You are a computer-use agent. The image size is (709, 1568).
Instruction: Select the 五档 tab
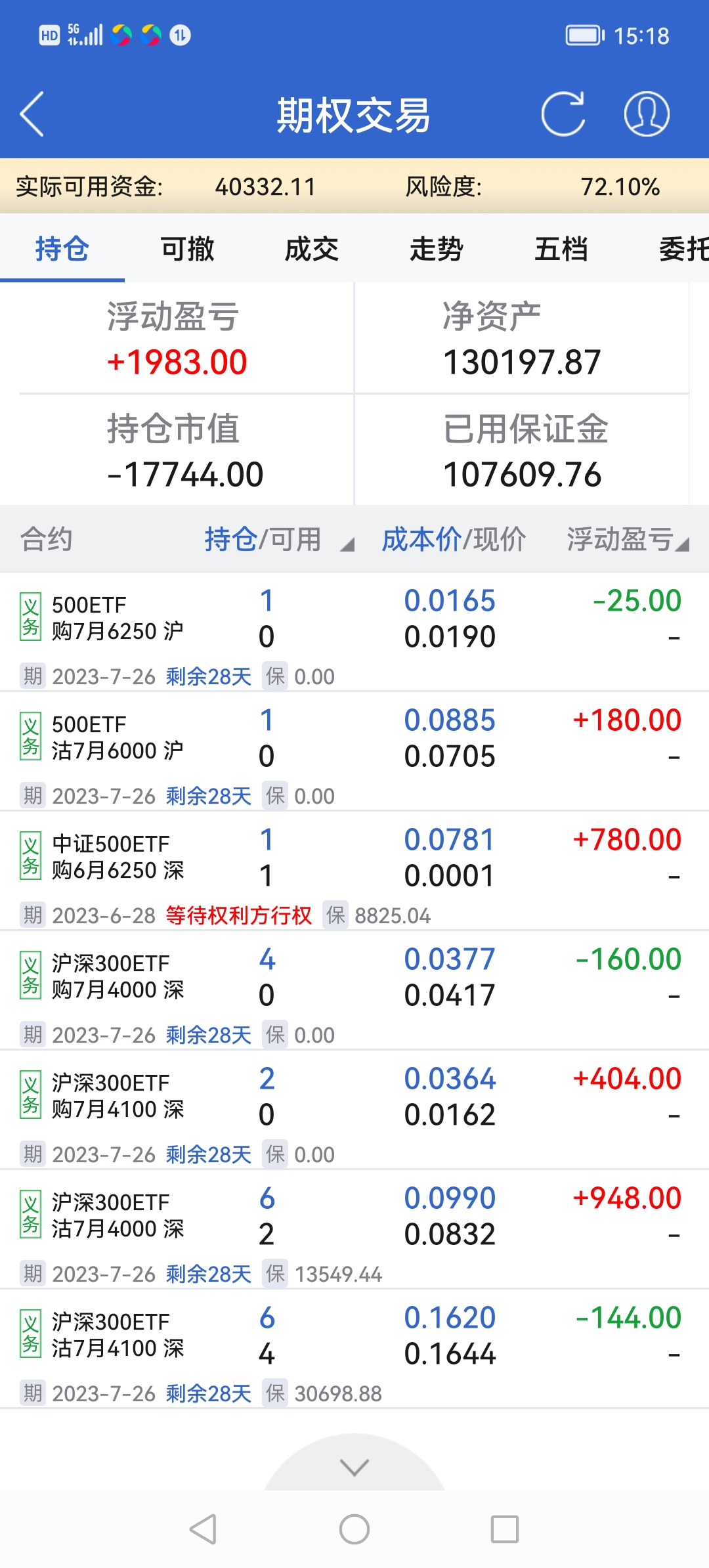pos(561,250)
